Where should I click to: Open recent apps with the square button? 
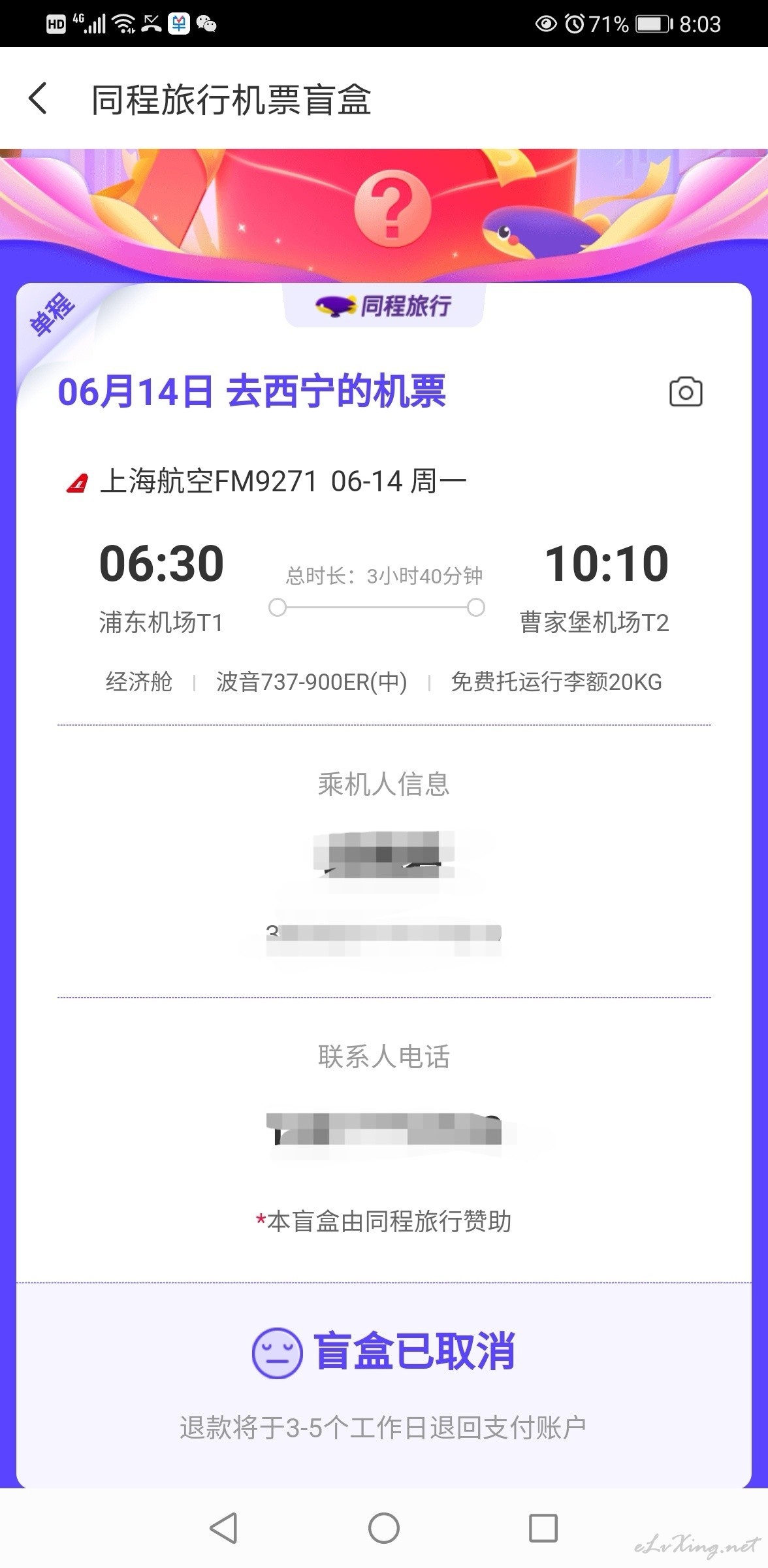543,1528
